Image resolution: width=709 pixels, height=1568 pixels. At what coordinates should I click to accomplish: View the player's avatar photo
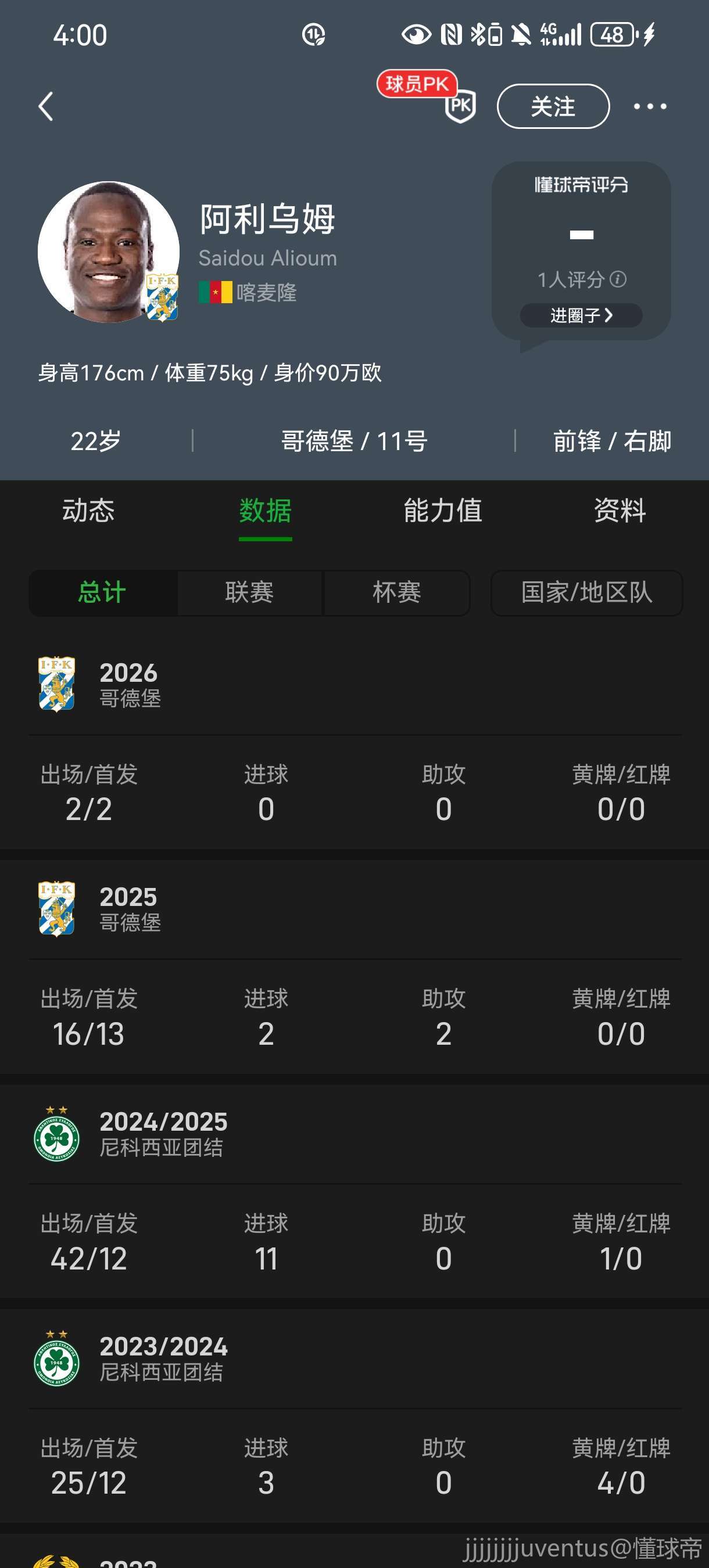(109, 251)
